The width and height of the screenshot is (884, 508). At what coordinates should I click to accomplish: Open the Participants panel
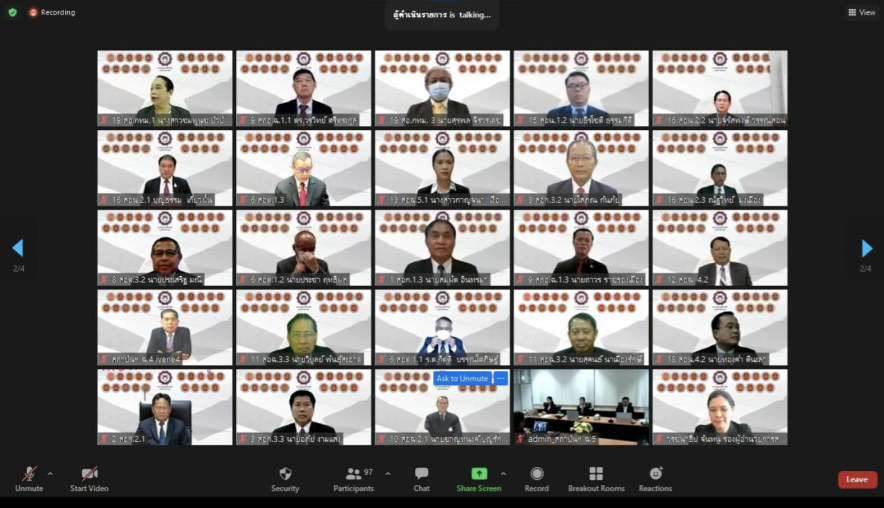pyautogui.click(x=353, y=477)
